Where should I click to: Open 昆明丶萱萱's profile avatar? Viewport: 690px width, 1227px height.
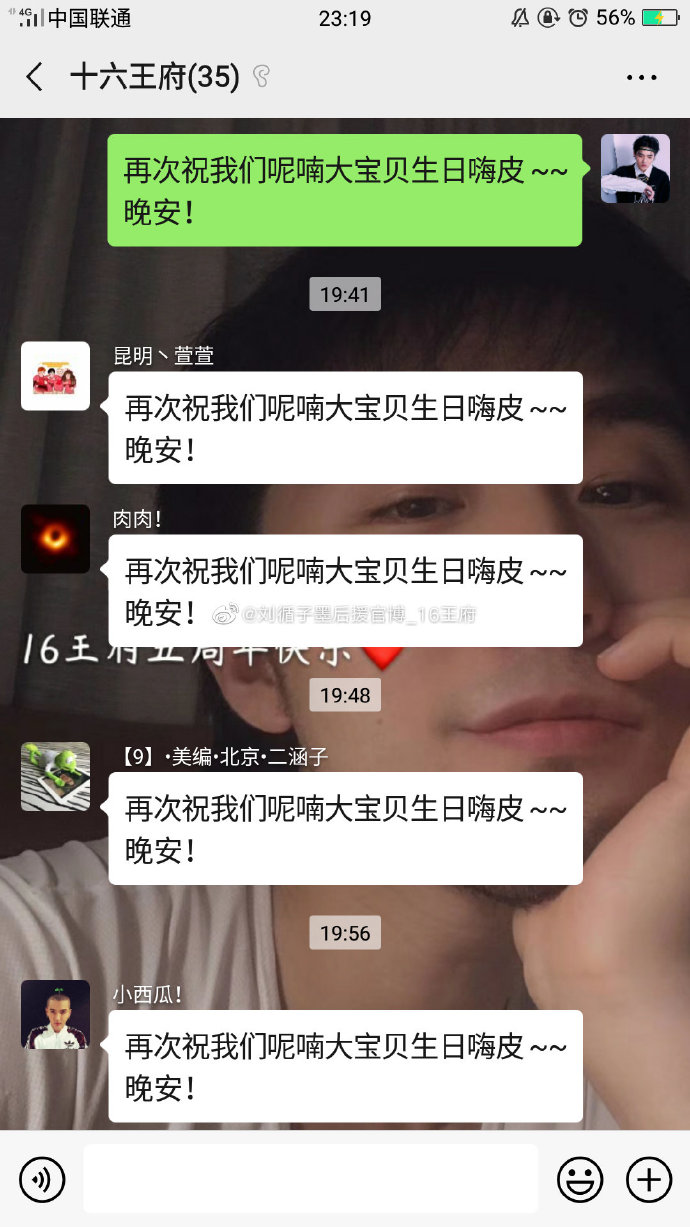(x=55, y=376)
